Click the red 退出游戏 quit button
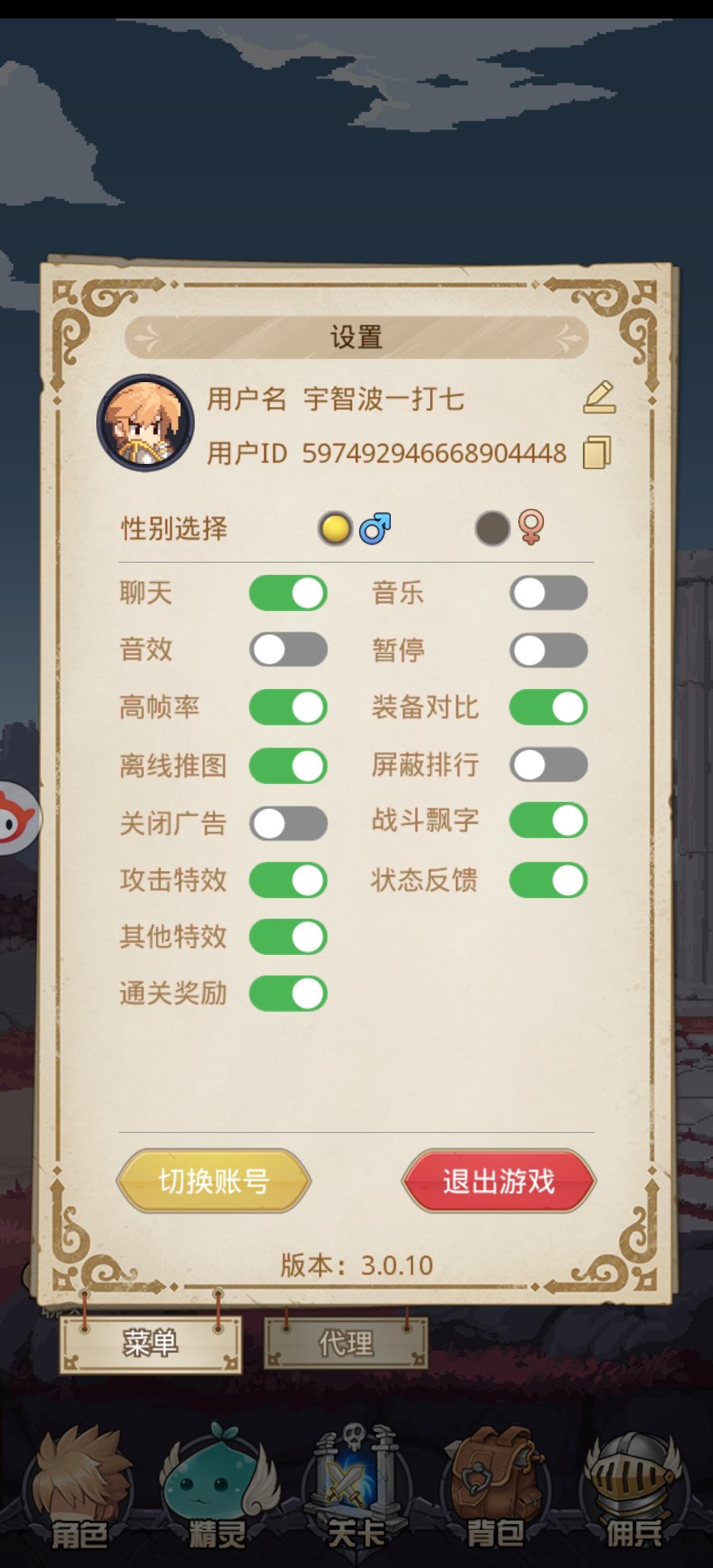 [499, 1178]
